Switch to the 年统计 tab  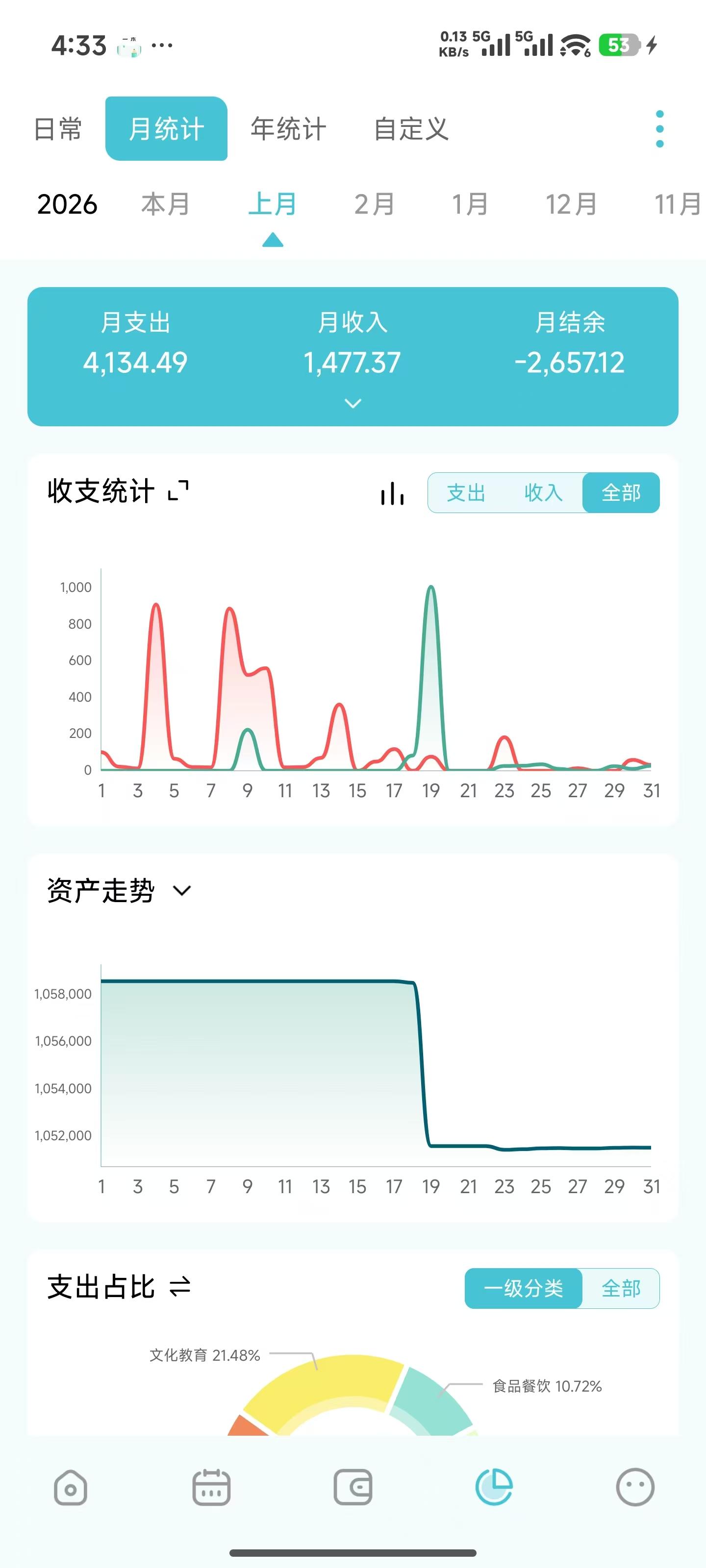[289, 129]
